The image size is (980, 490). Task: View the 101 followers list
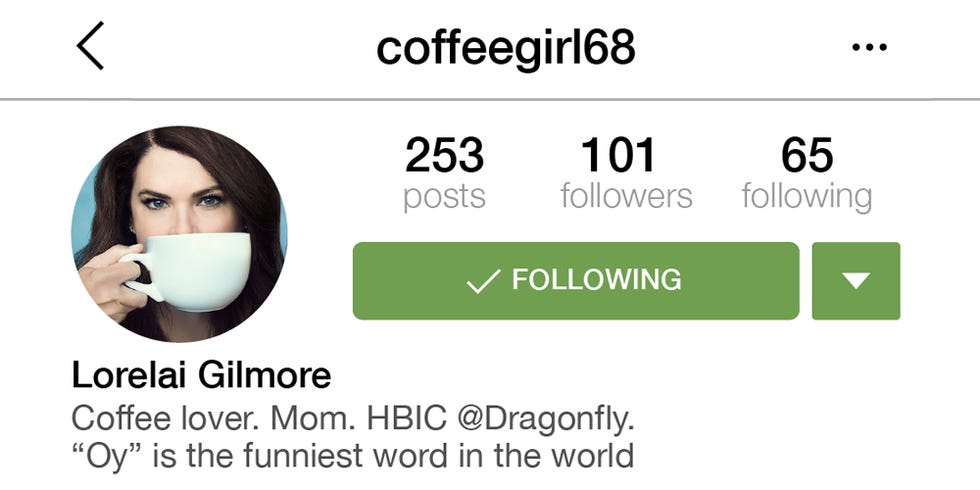626,174
